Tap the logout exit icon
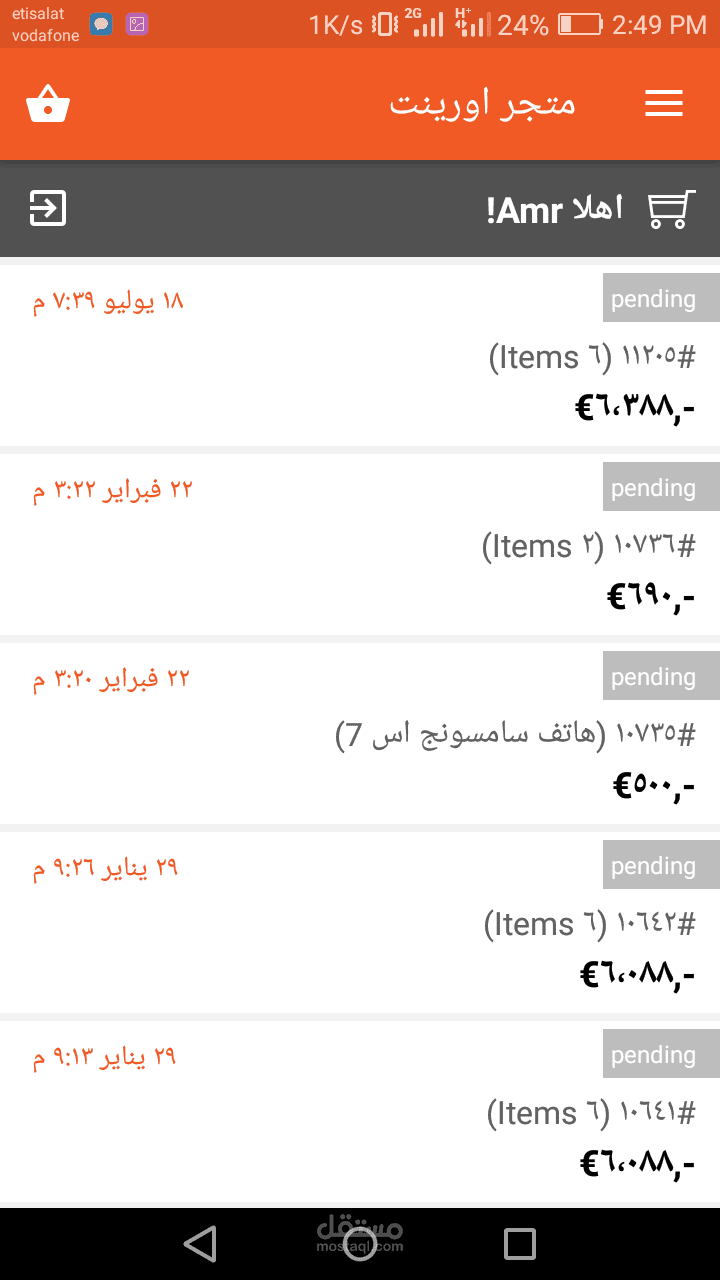 tap(48, 209)
